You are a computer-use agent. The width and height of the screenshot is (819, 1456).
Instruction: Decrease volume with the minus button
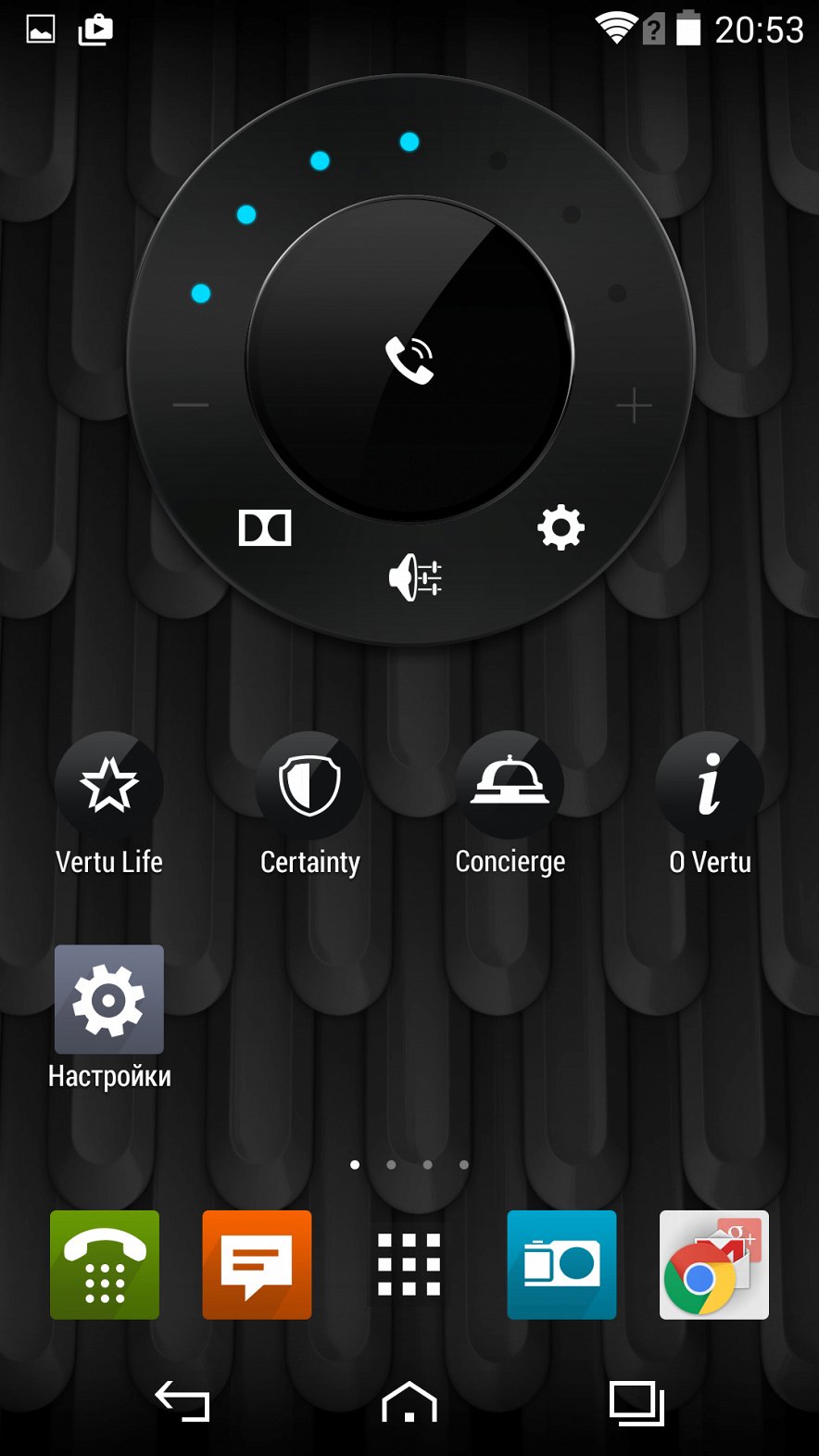point(191,405)
